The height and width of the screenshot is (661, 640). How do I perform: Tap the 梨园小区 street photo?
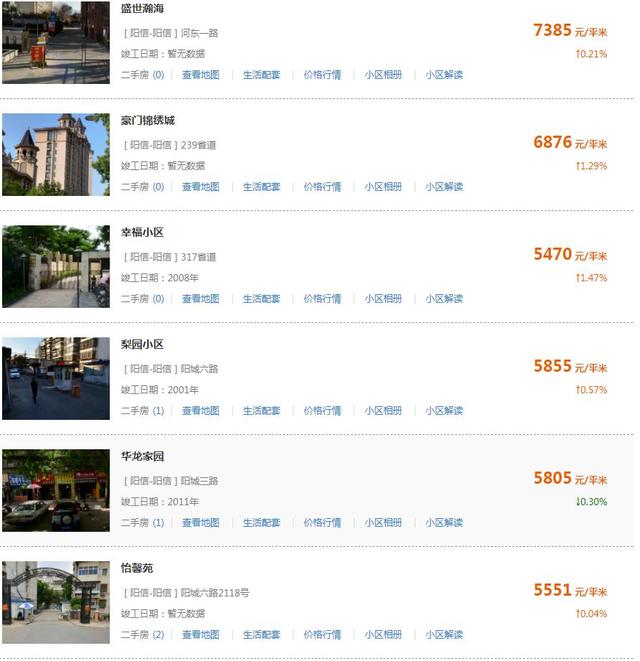[x=56, y=378]
